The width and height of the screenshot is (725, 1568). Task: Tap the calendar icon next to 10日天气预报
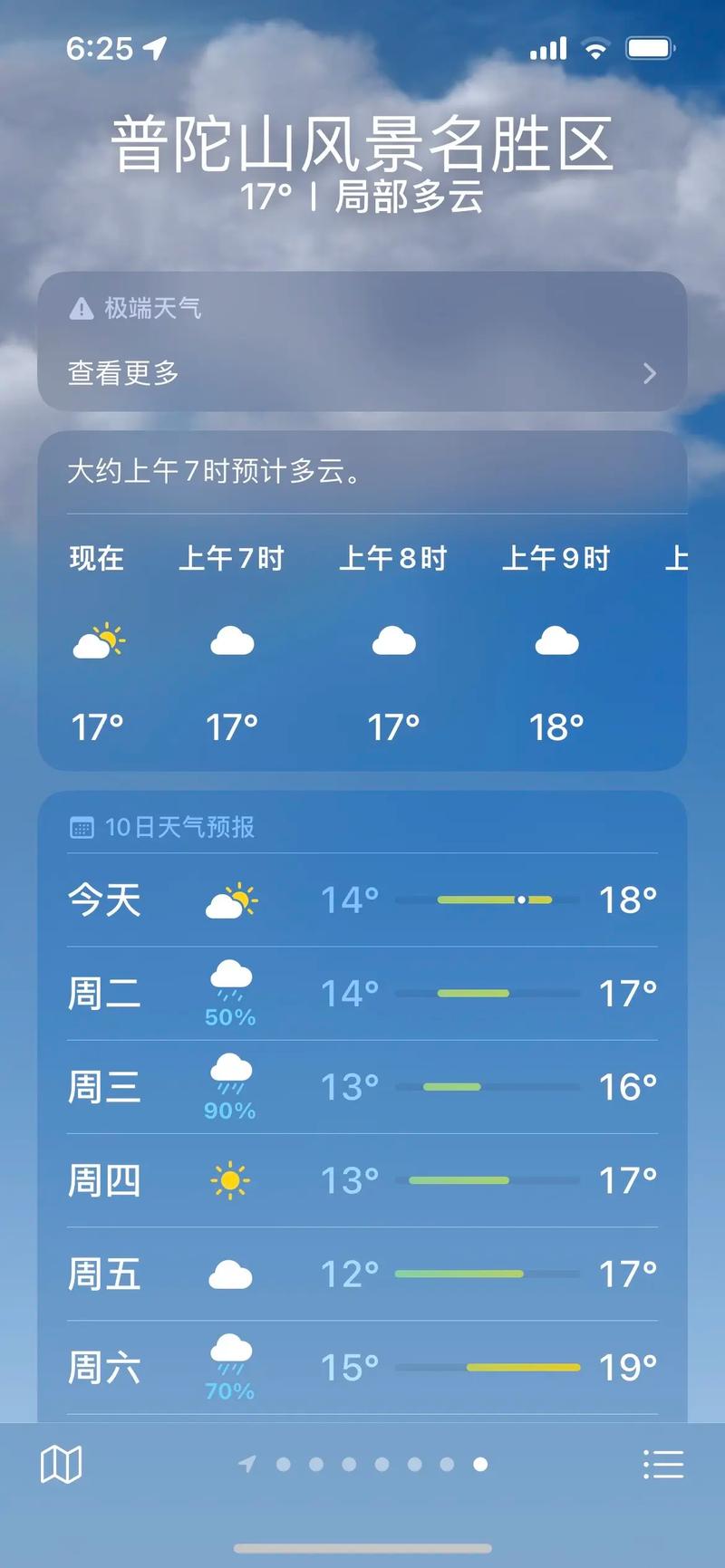[82, 826]
